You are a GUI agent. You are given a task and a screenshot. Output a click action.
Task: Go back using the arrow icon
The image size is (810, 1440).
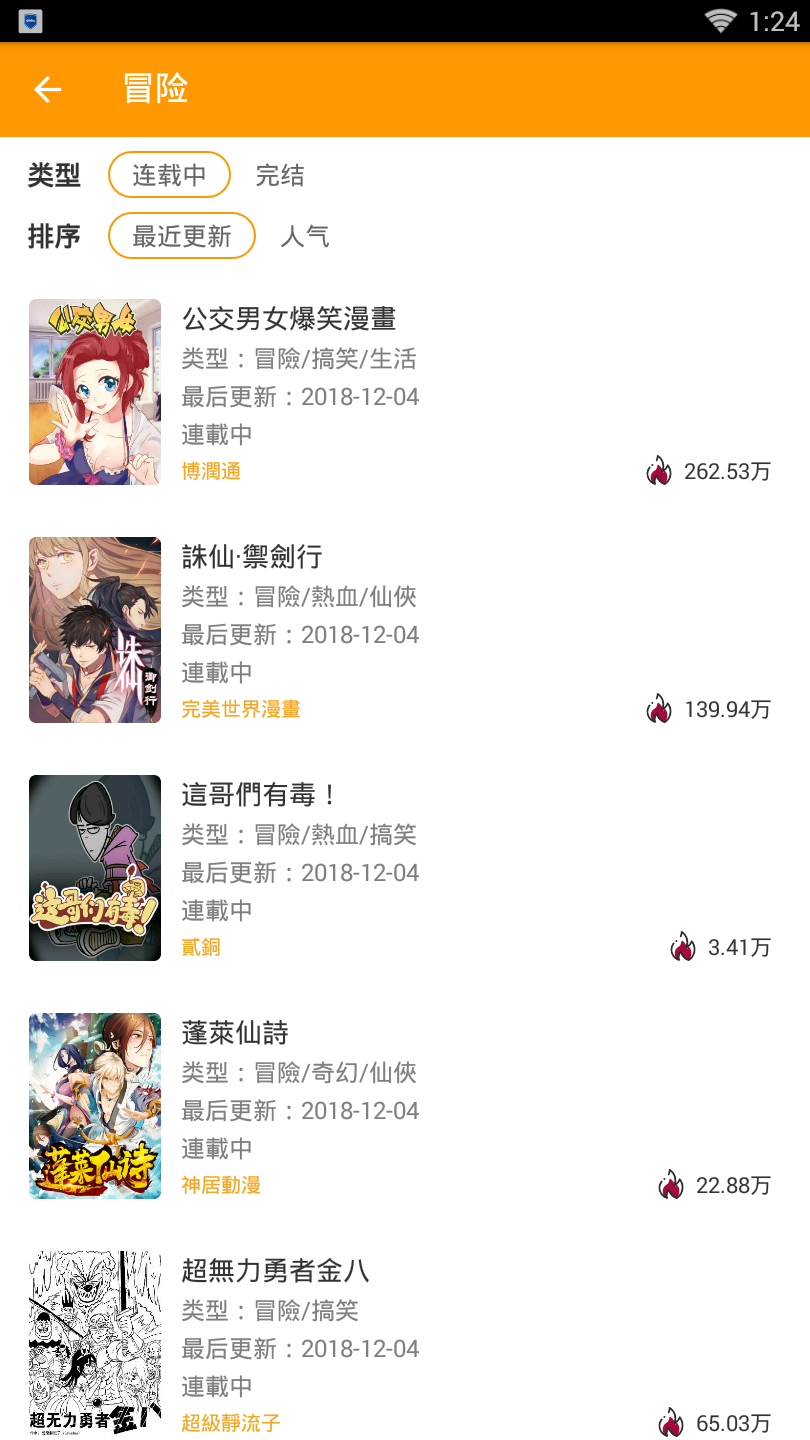coord(48,90)
